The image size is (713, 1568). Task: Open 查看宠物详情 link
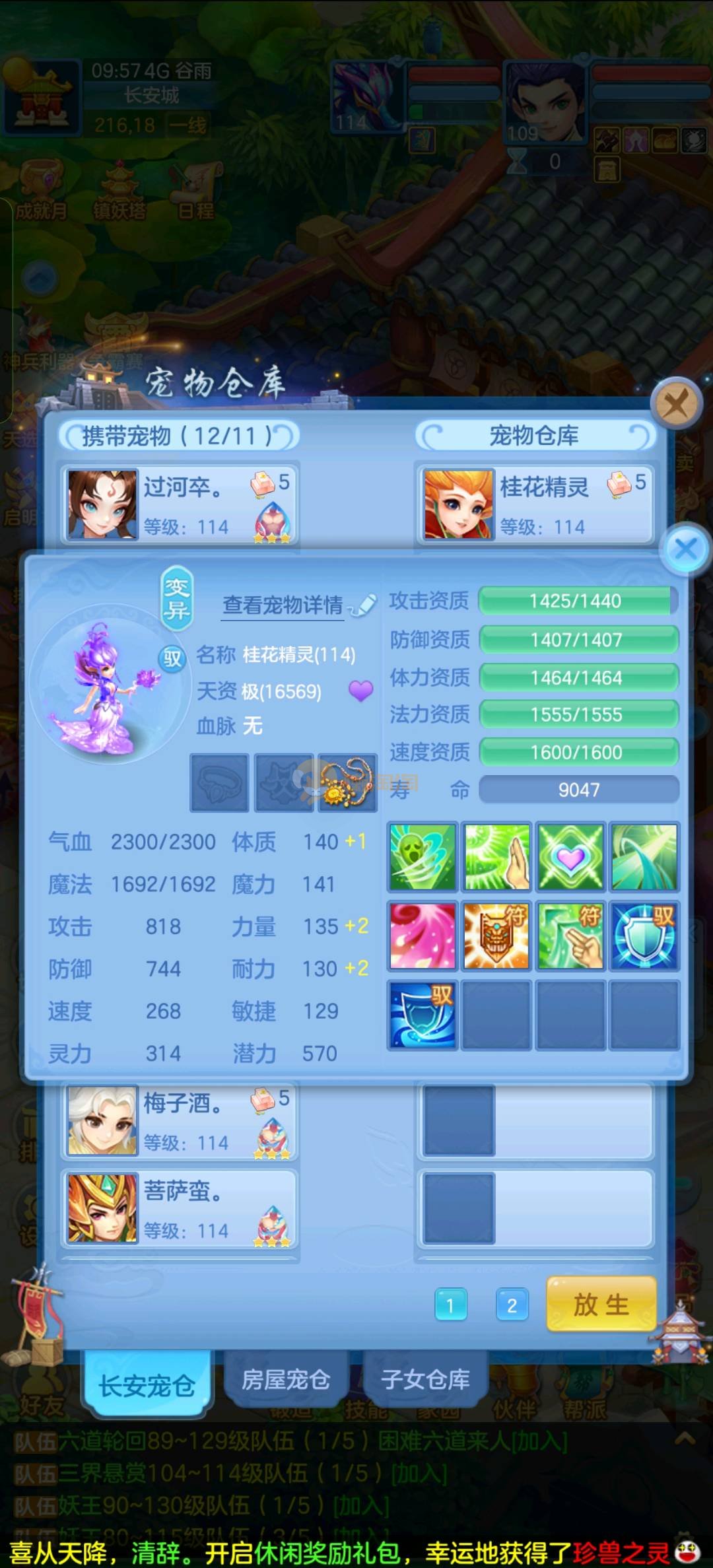point(283,605)
